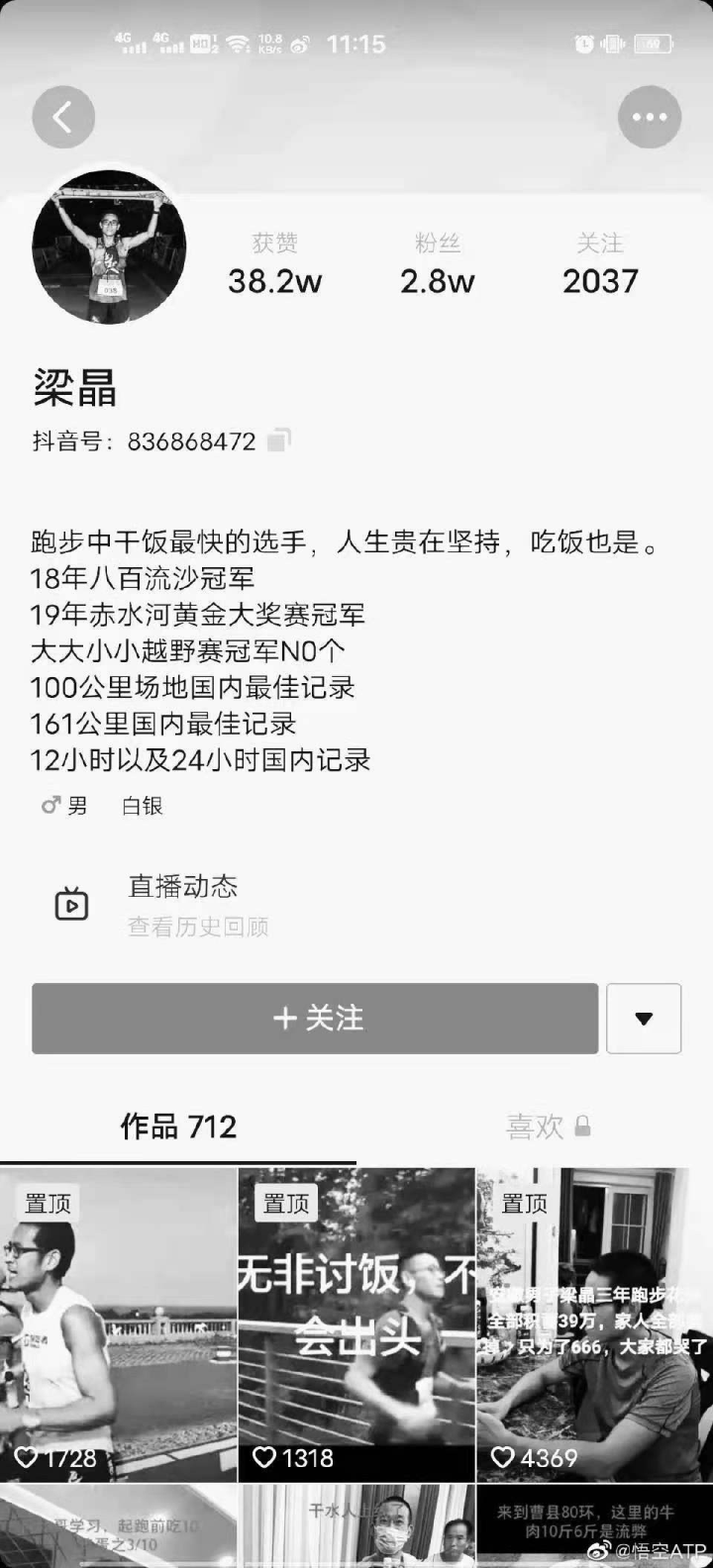
Task: Open pinned video with 4369 likes
Action: pos(594,1326)
